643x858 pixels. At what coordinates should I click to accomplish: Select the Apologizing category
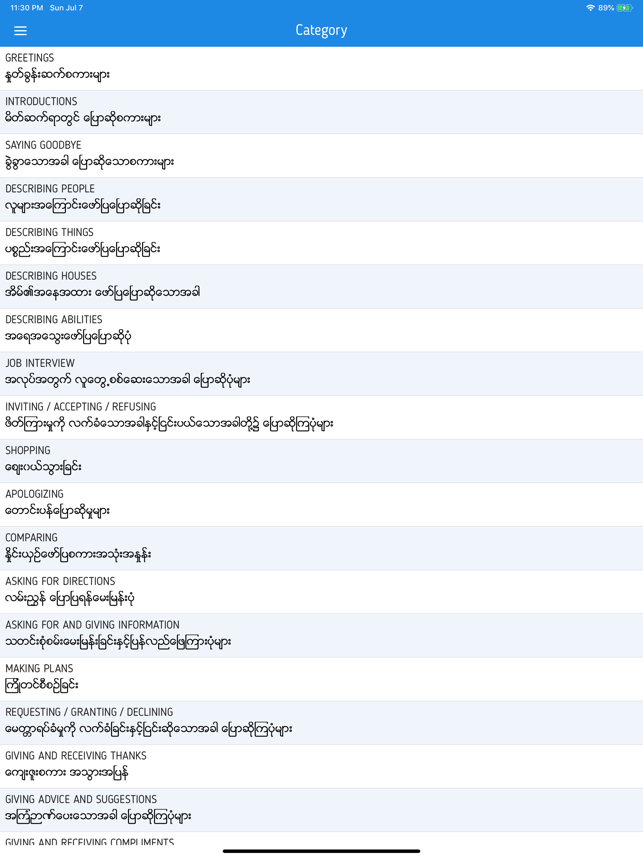tap(321, 503)
